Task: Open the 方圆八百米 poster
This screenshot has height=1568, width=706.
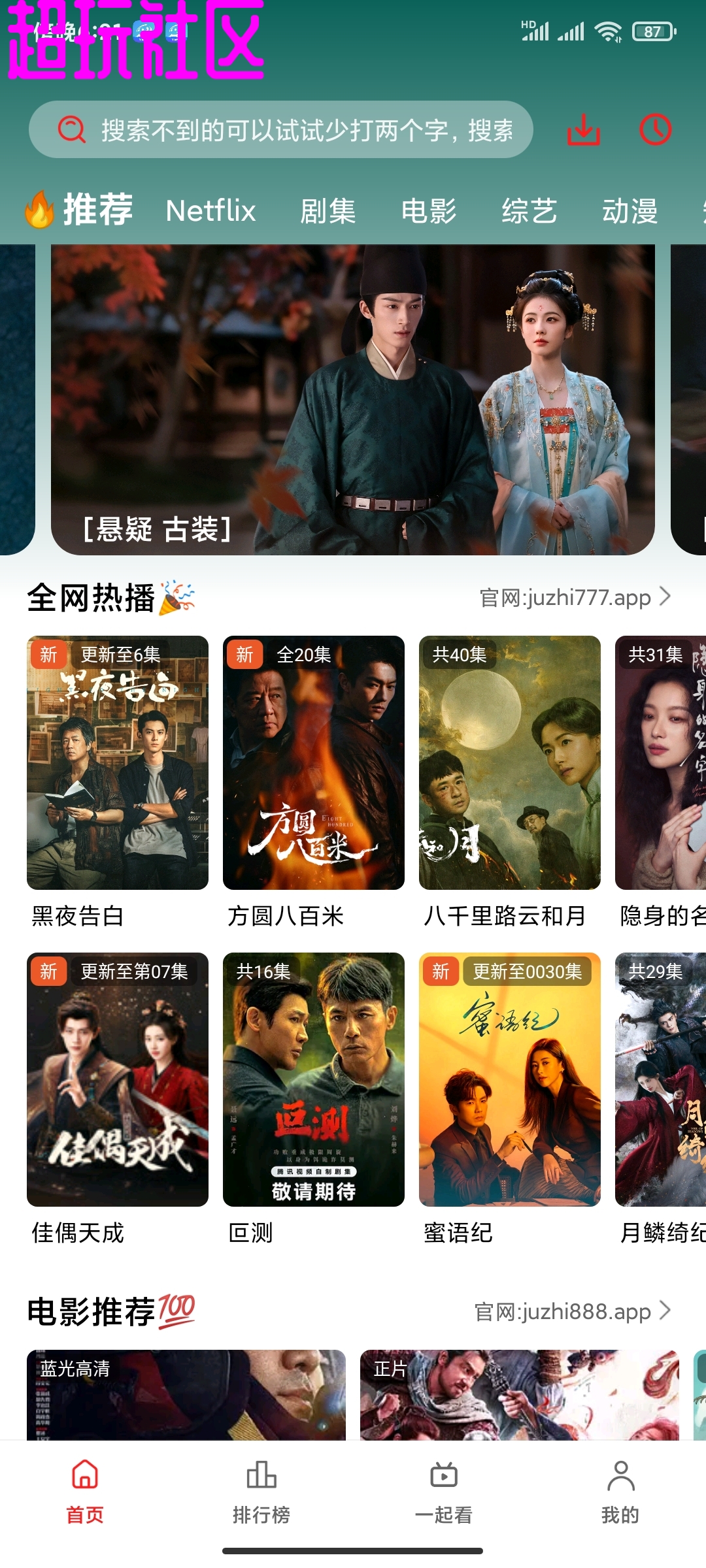Action: tap(314, 762)
